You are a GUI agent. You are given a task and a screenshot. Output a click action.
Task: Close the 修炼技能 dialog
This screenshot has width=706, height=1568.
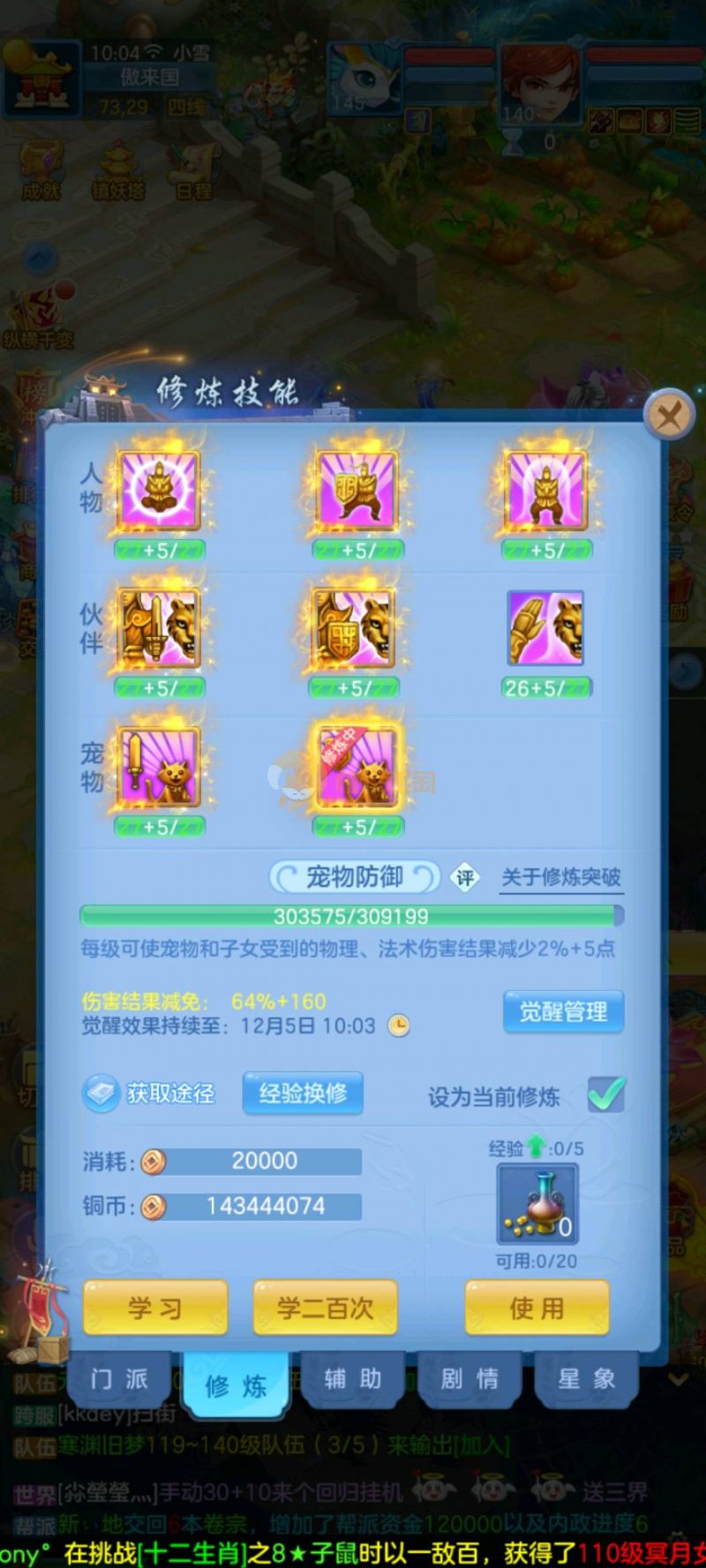click(669, 414)
